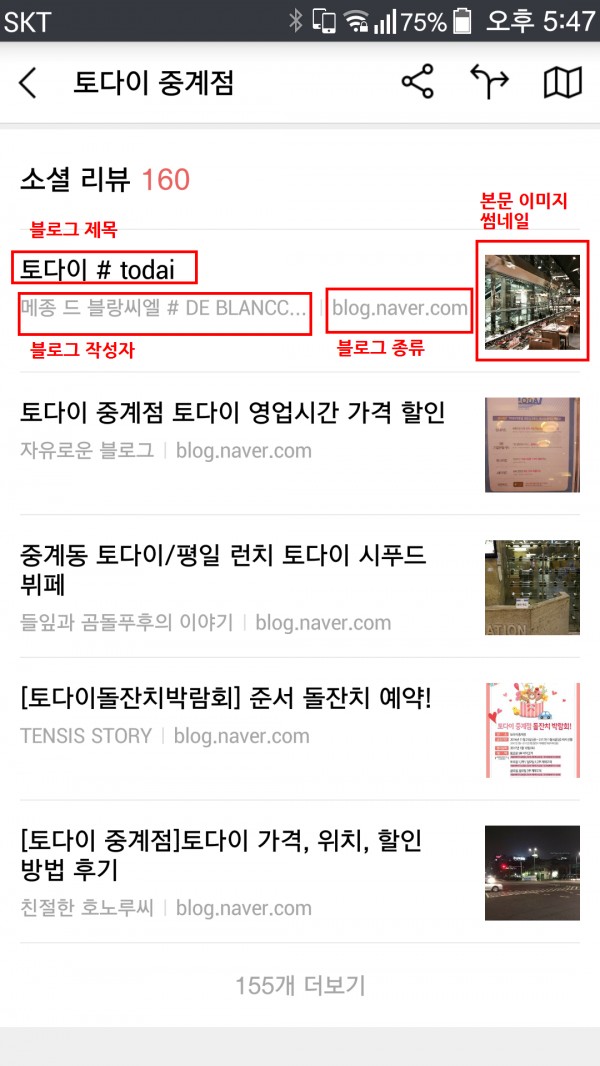The height and width of the screenshot is (1066, 600).
Task: Open directions via the route icon
Action: click(x=489, y=82)
